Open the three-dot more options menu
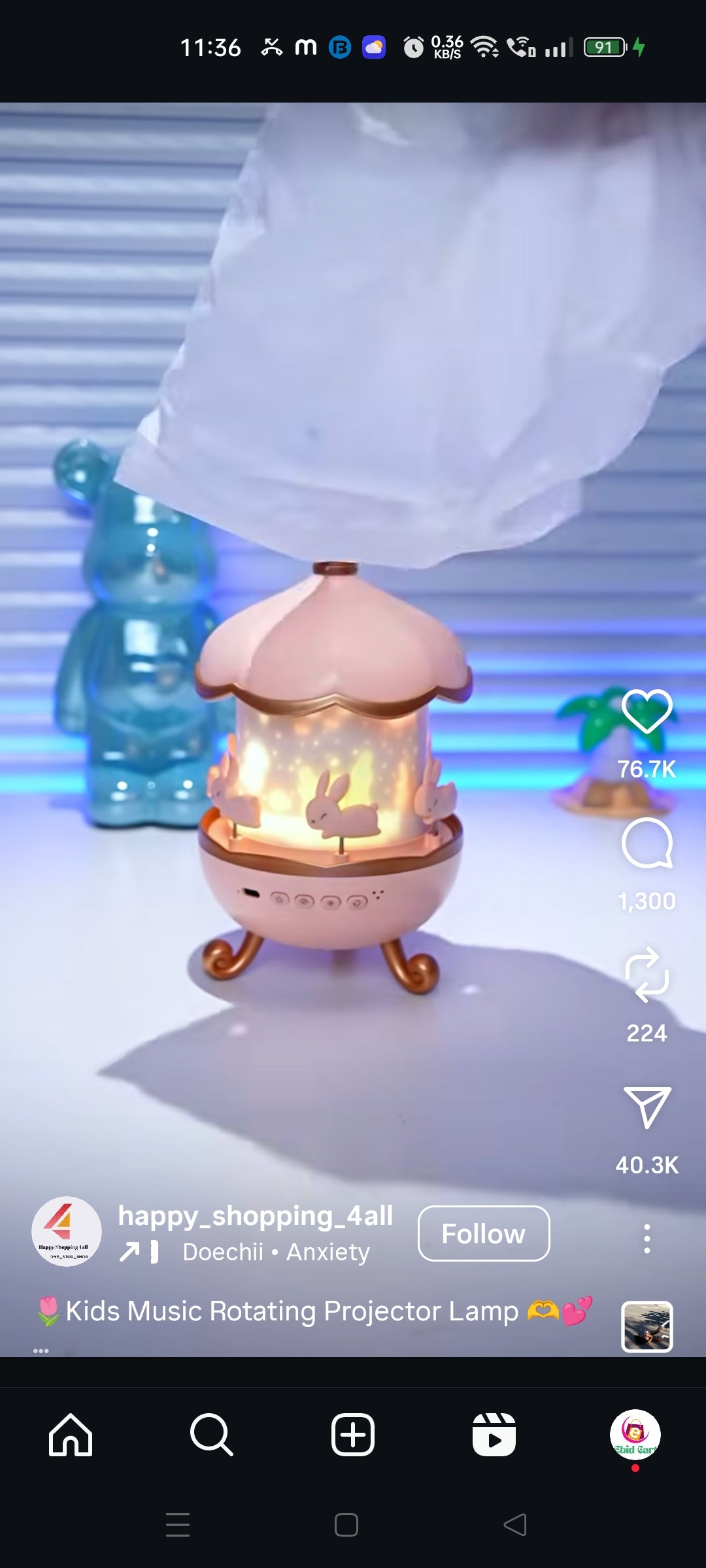Image resolution: width=706 pixels, height=1568 pixels. pos(647,1239)
